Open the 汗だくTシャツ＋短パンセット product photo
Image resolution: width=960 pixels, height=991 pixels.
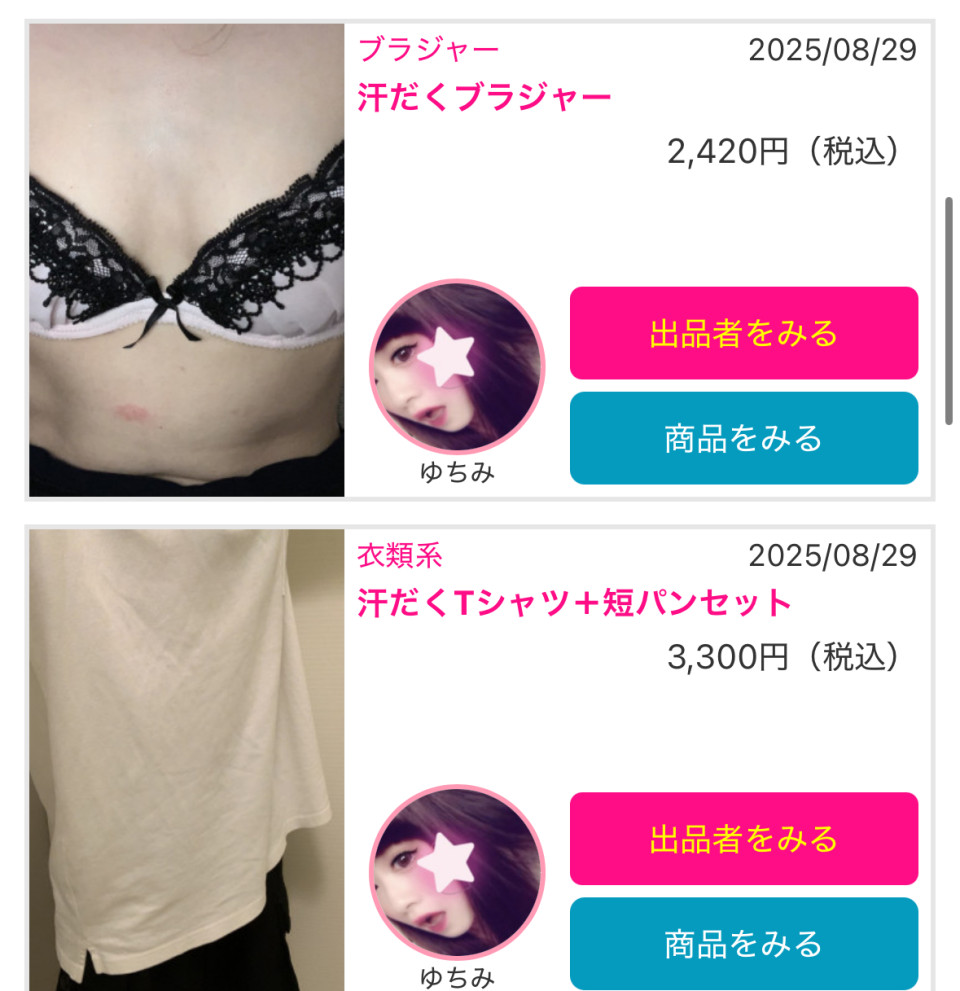click(186, 760)
